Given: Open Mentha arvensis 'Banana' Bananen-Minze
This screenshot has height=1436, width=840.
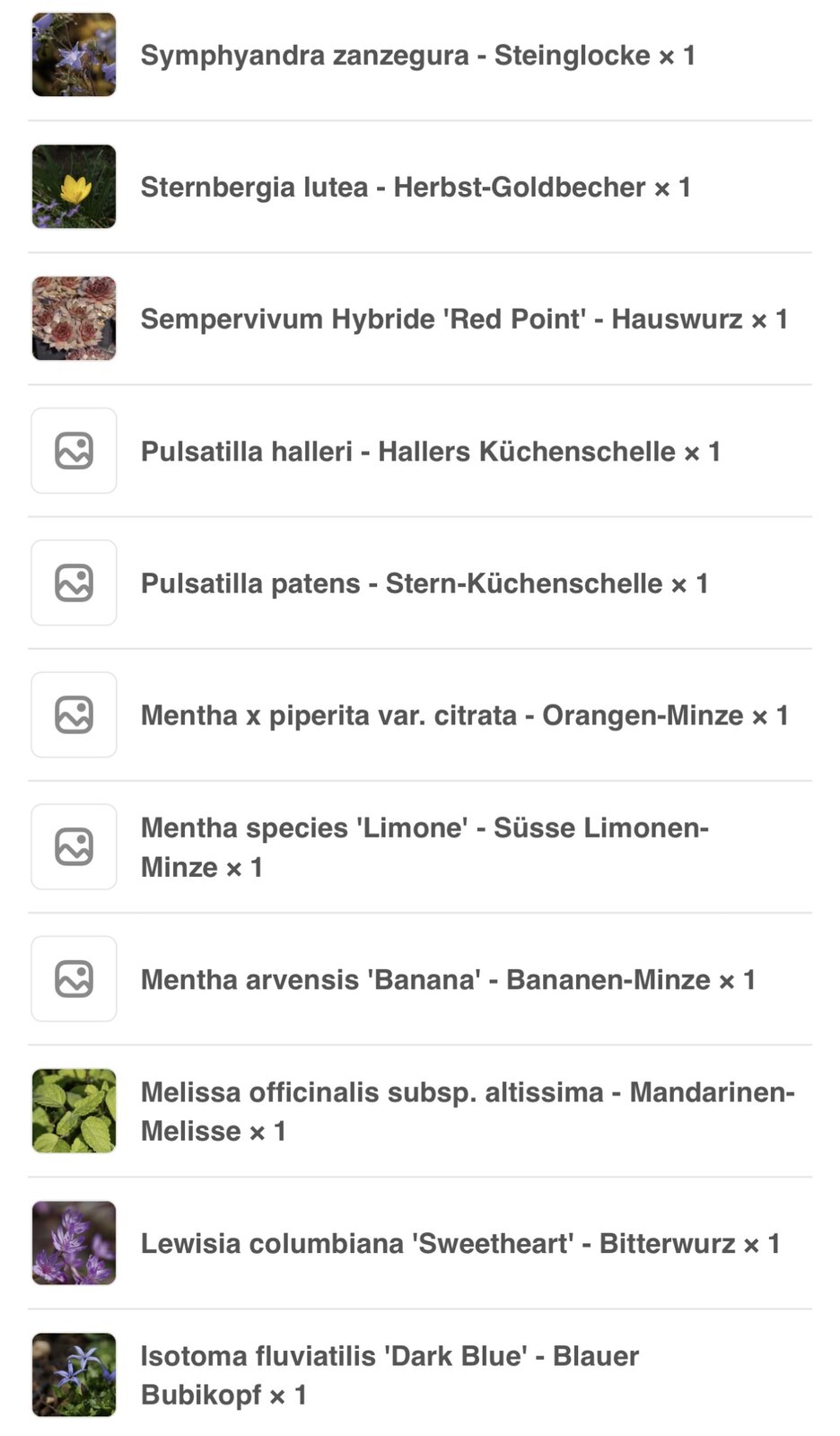Looking at the screenshot, I should (420, 978).
